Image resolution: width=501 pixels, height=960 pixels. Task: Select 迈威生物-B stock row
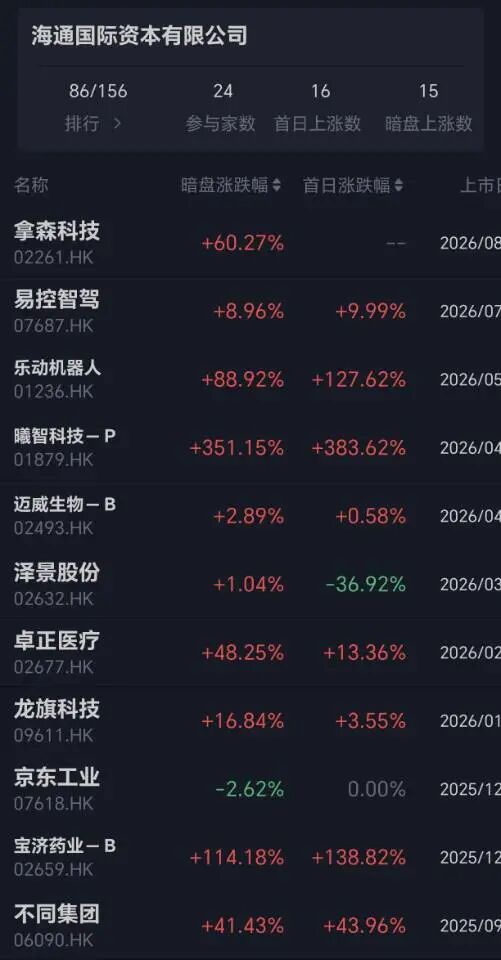250,517
